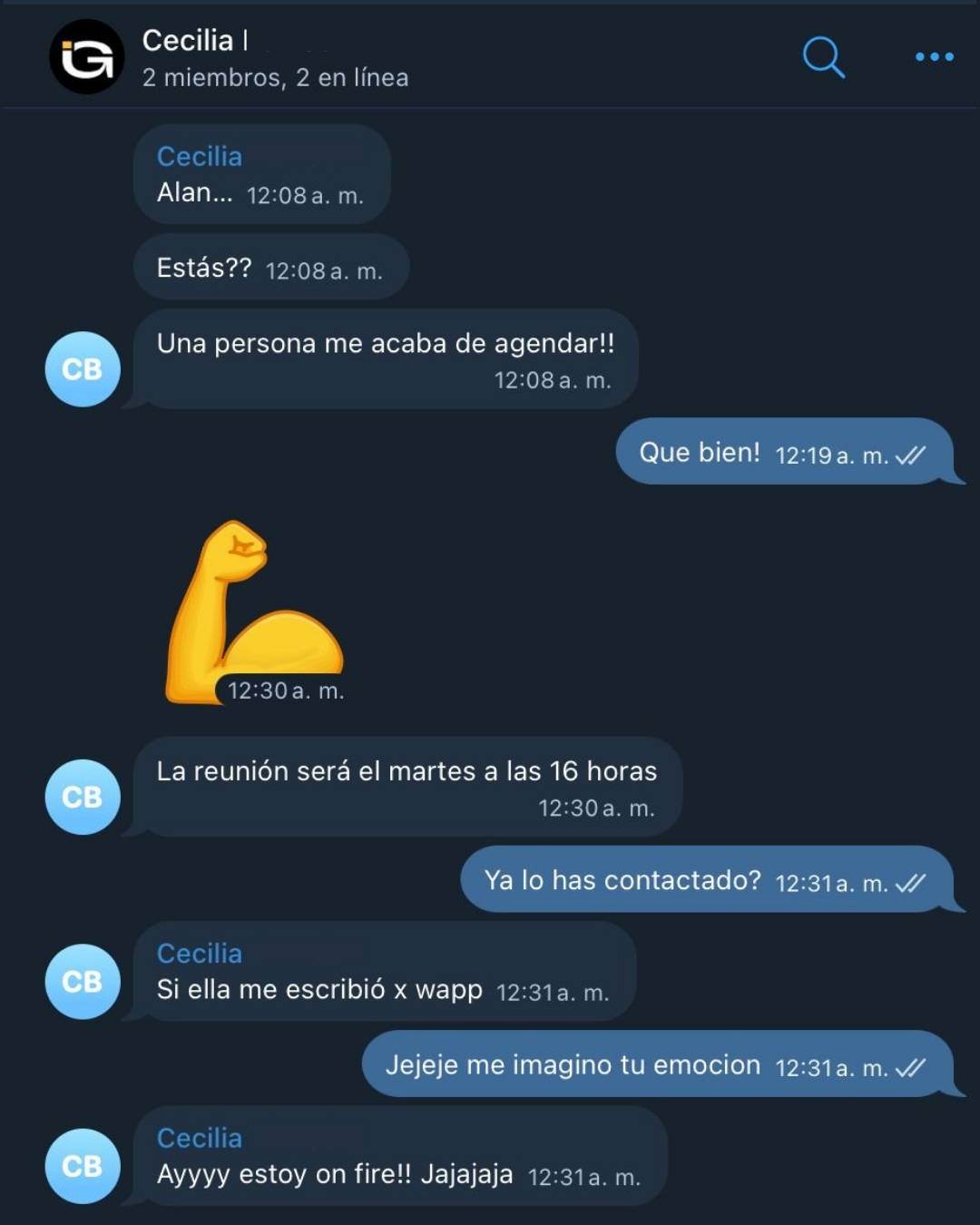
Task: Search within the Cecilia chat
Action: [823, 57]
